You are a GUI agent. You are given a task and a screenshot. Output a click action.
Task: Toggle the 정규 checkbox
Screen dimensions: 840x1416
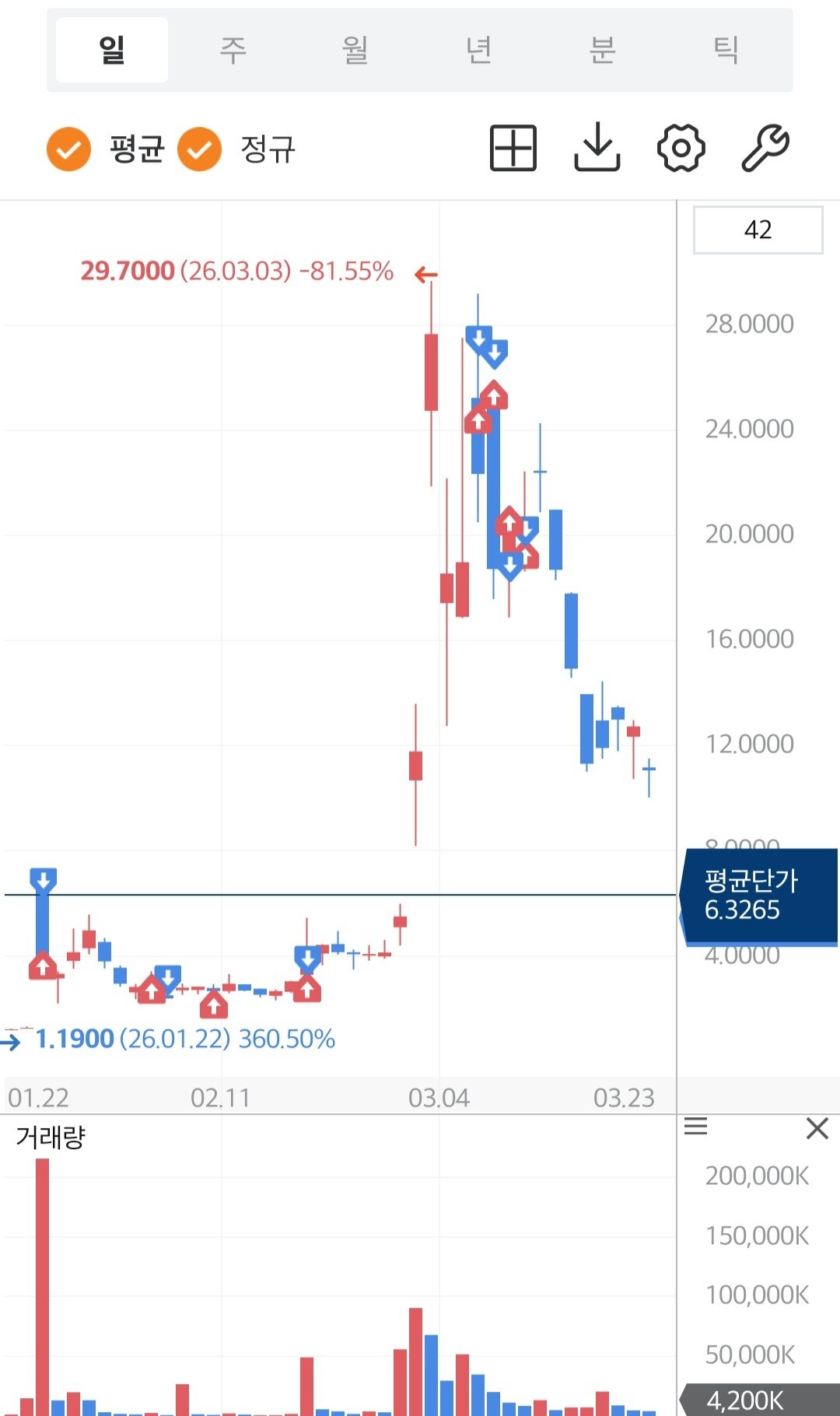(200, 149)
